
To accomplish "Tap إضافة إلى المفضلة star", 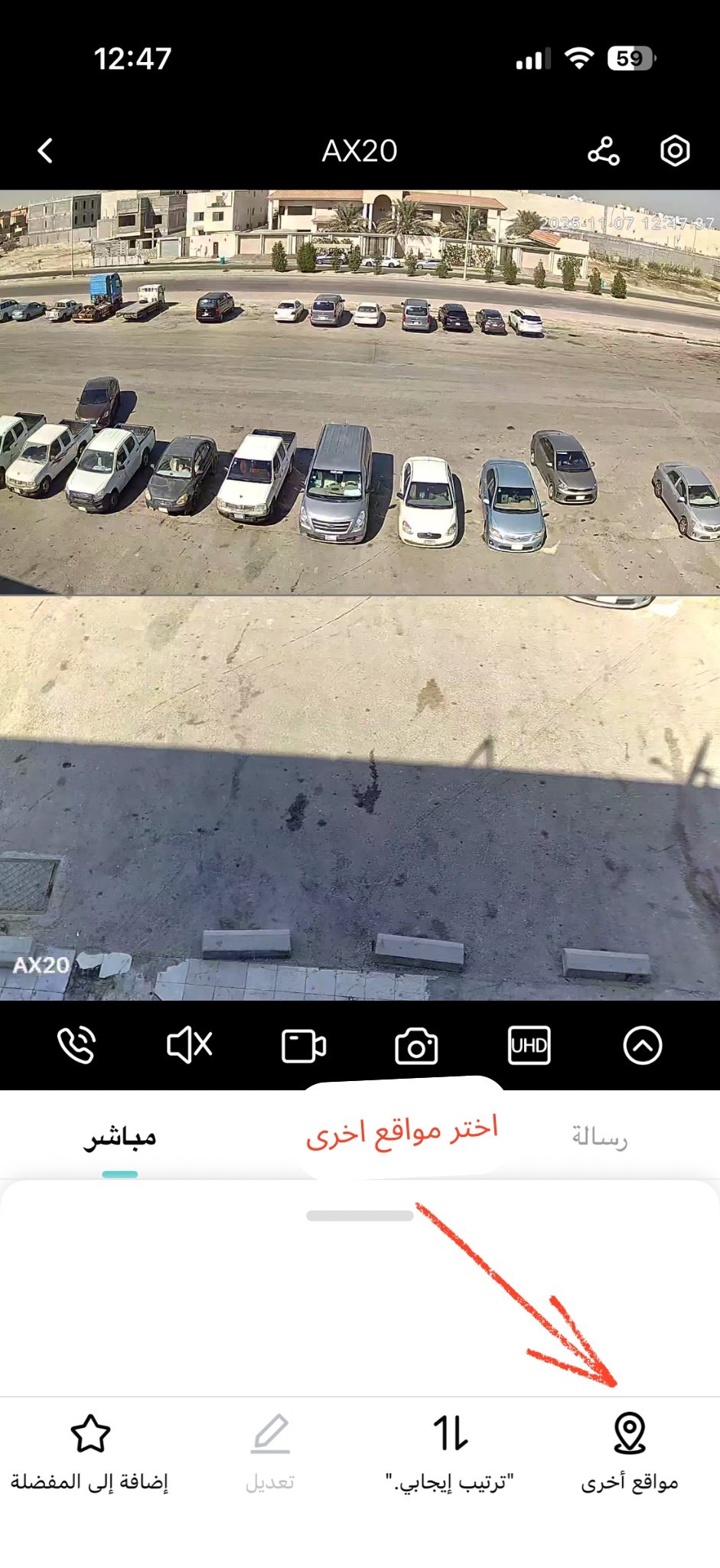I will click(x=90, y=1450).
